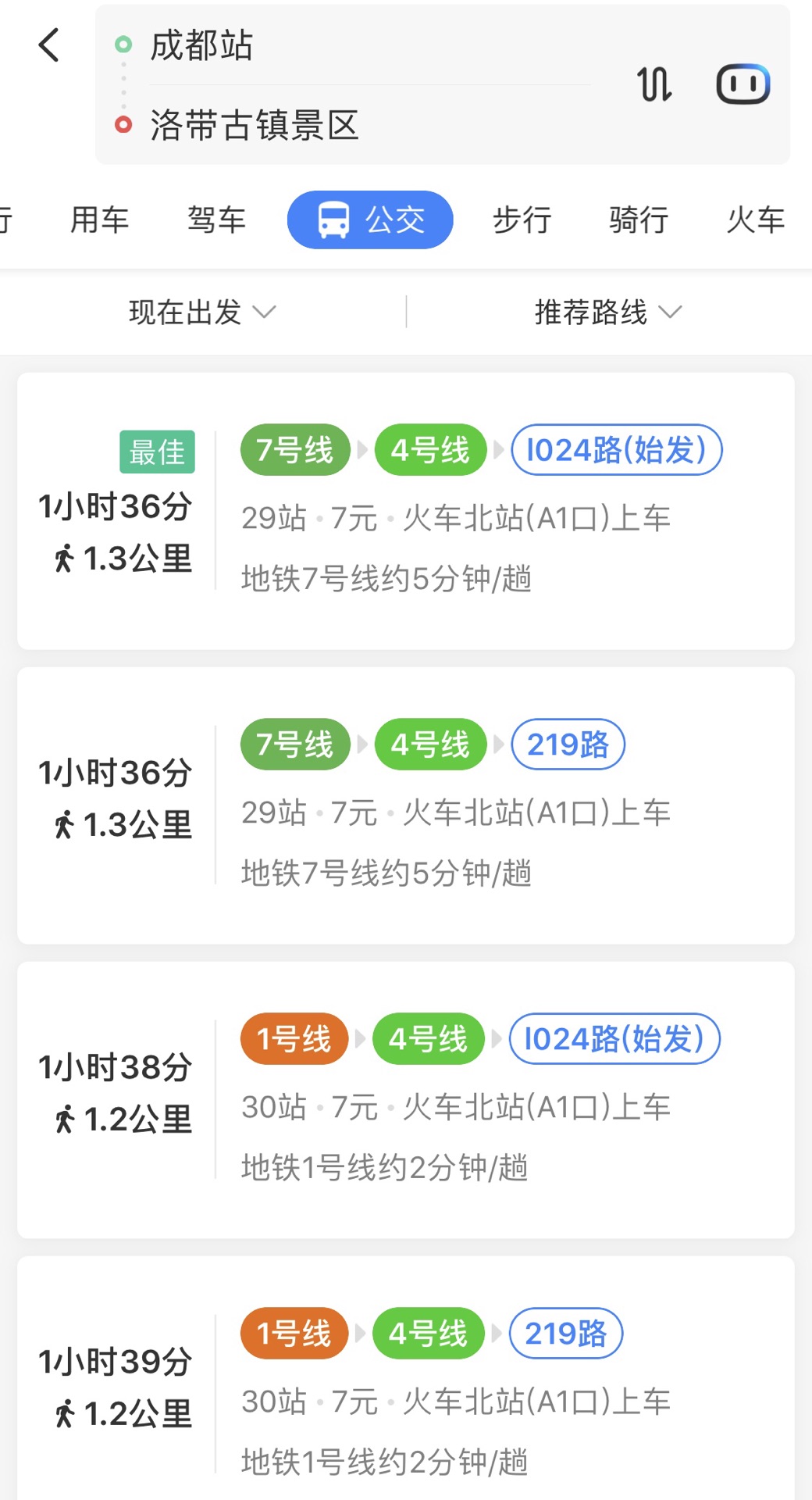This screenshot has width=812, height=1500.
Task: Open the 1小时38分 route via 1号线 and 1024路
Action: 406,1100
